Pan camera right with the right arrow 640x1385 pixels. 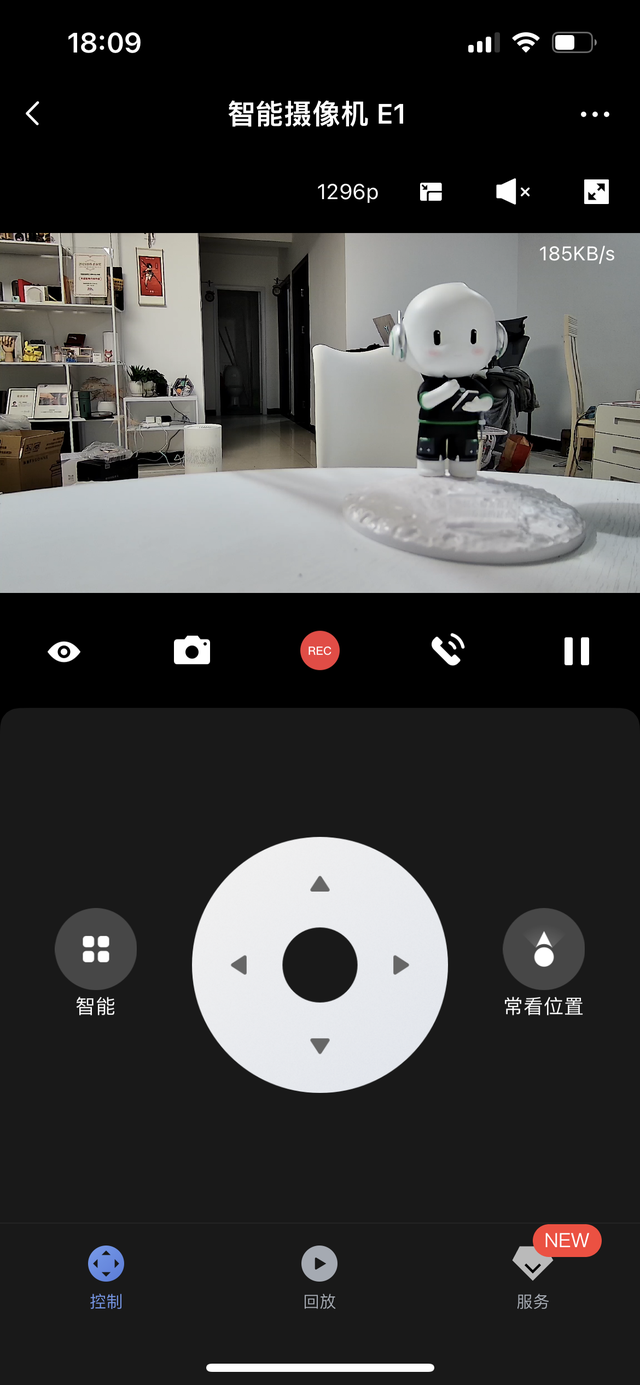(401, 965)
